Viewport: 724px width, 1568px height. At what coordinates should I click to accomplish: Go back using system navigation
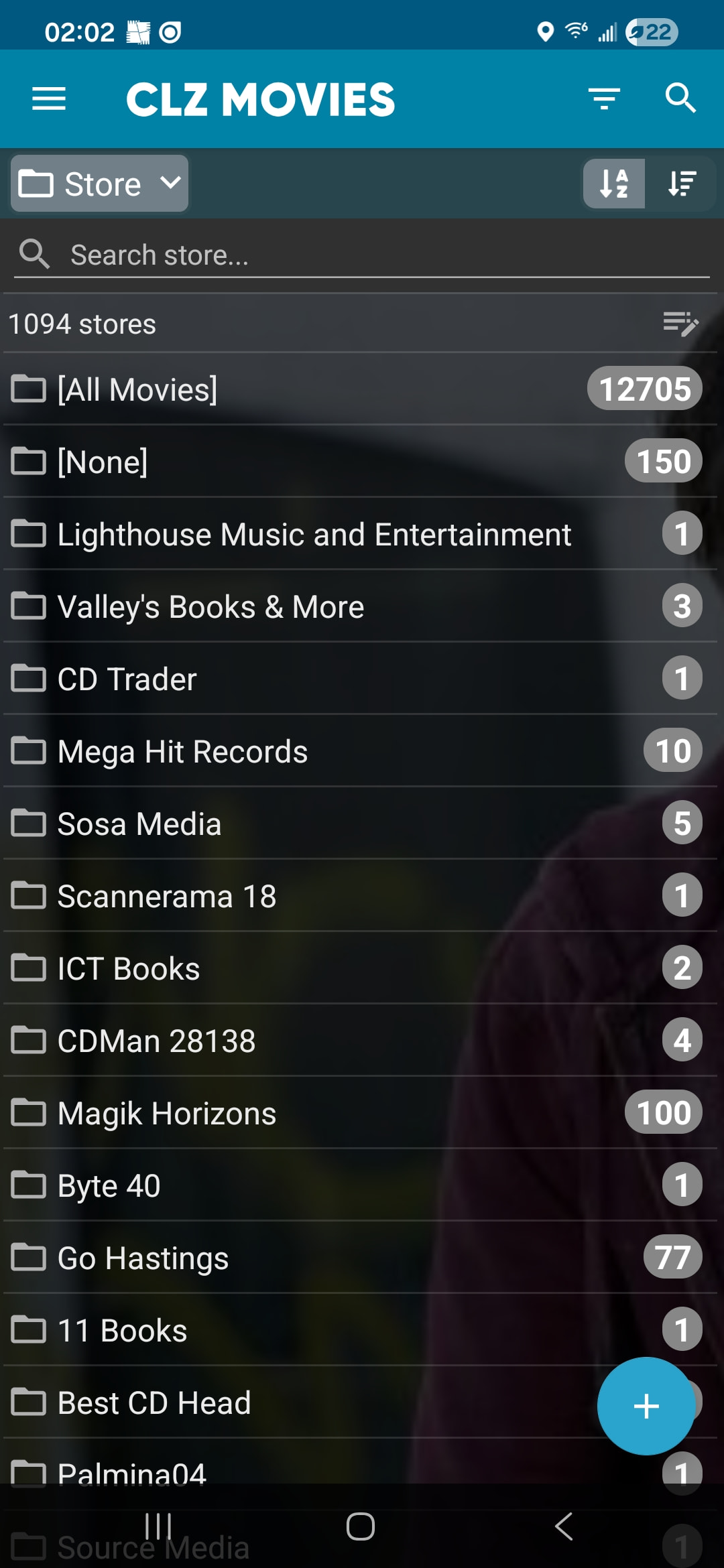tap(564, 1526)
